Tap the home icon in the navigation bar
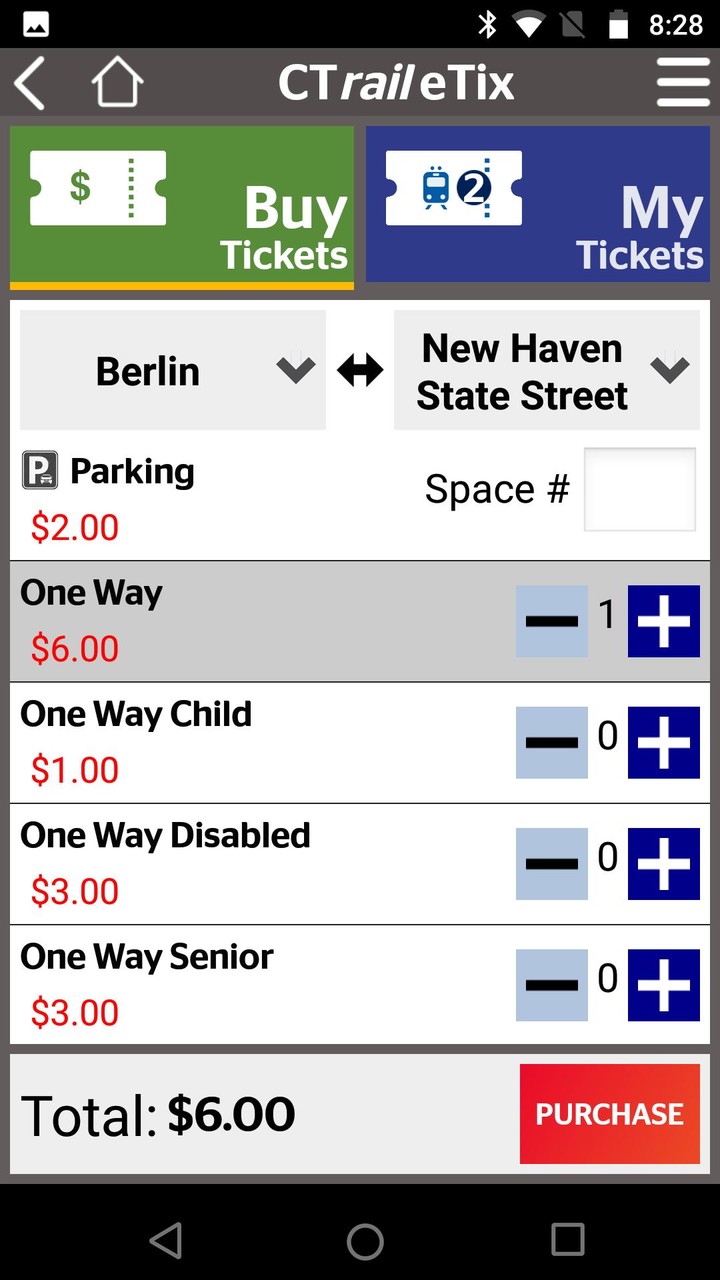This screenshot has width=720, height=1280. [x=117, y=82]
